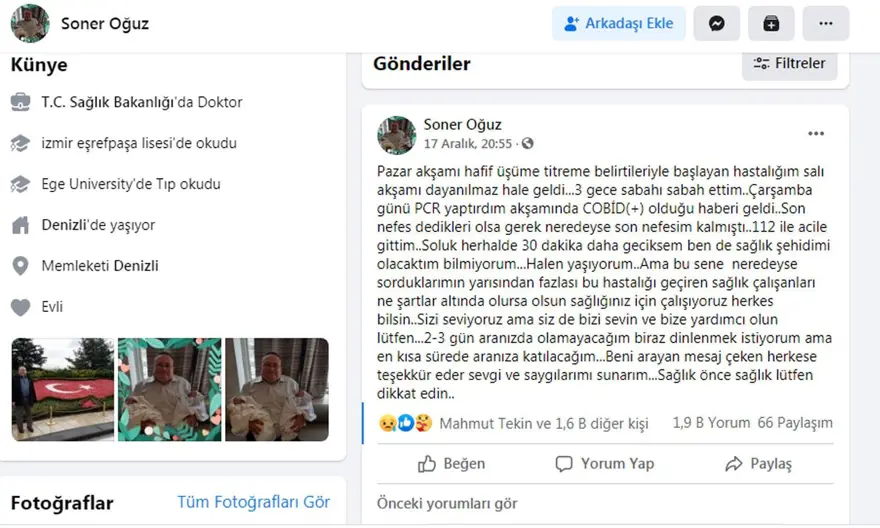Image resolution: width=880 pixels, height=528 pixels.
Task: Open the 1,9 B Yorum comments count
Action: [711, 423]
